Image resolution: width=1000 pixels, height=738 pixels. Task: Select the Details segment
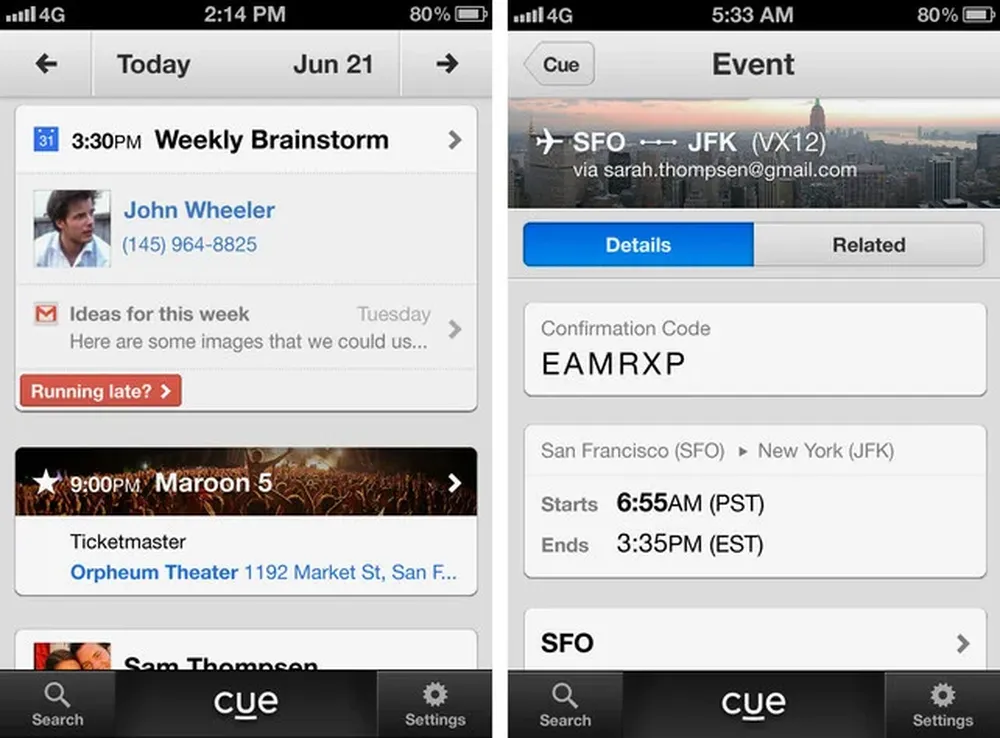pos(638,245)
